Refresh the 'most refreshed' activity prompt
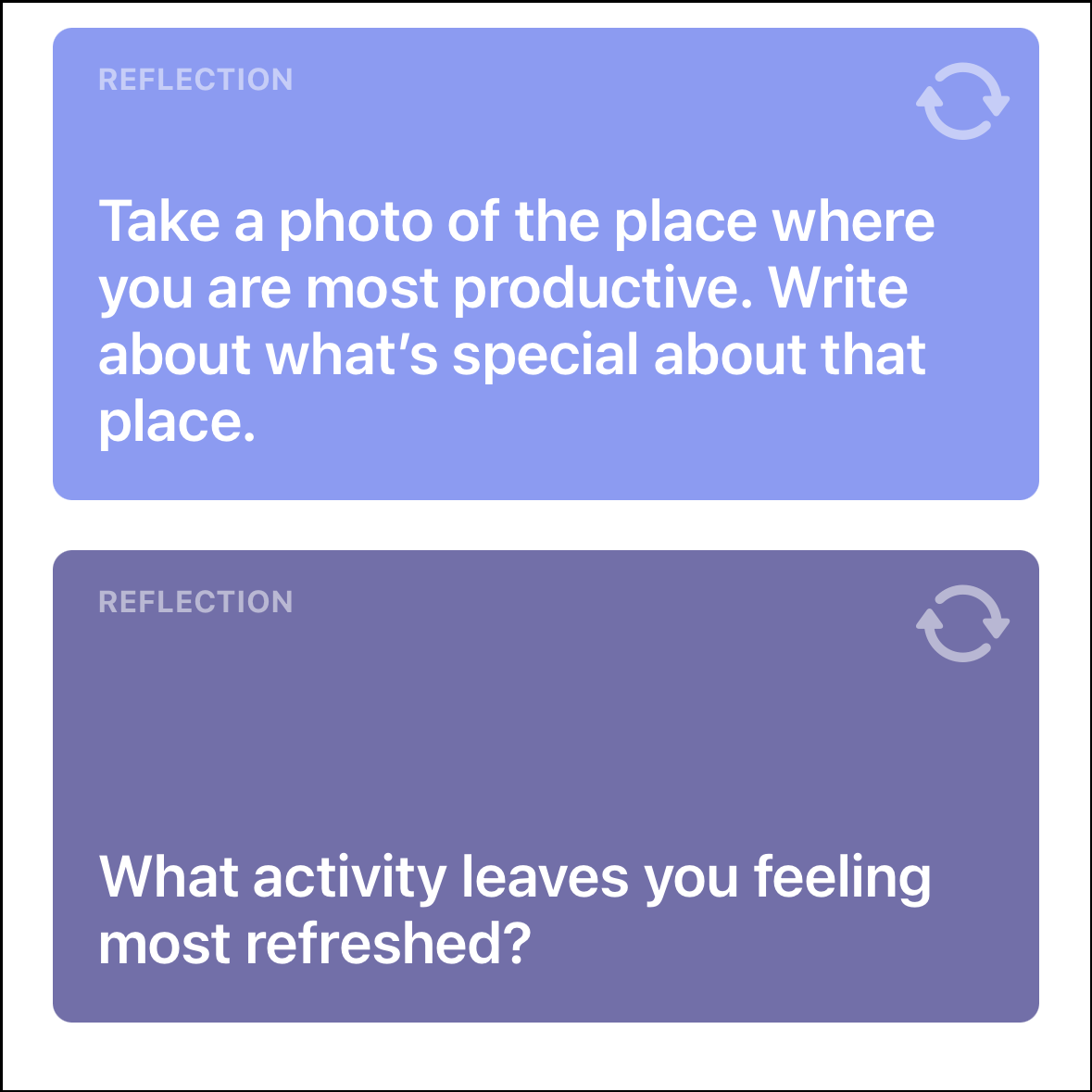This screenshot has width=1092, height=1092. point(962,623)
